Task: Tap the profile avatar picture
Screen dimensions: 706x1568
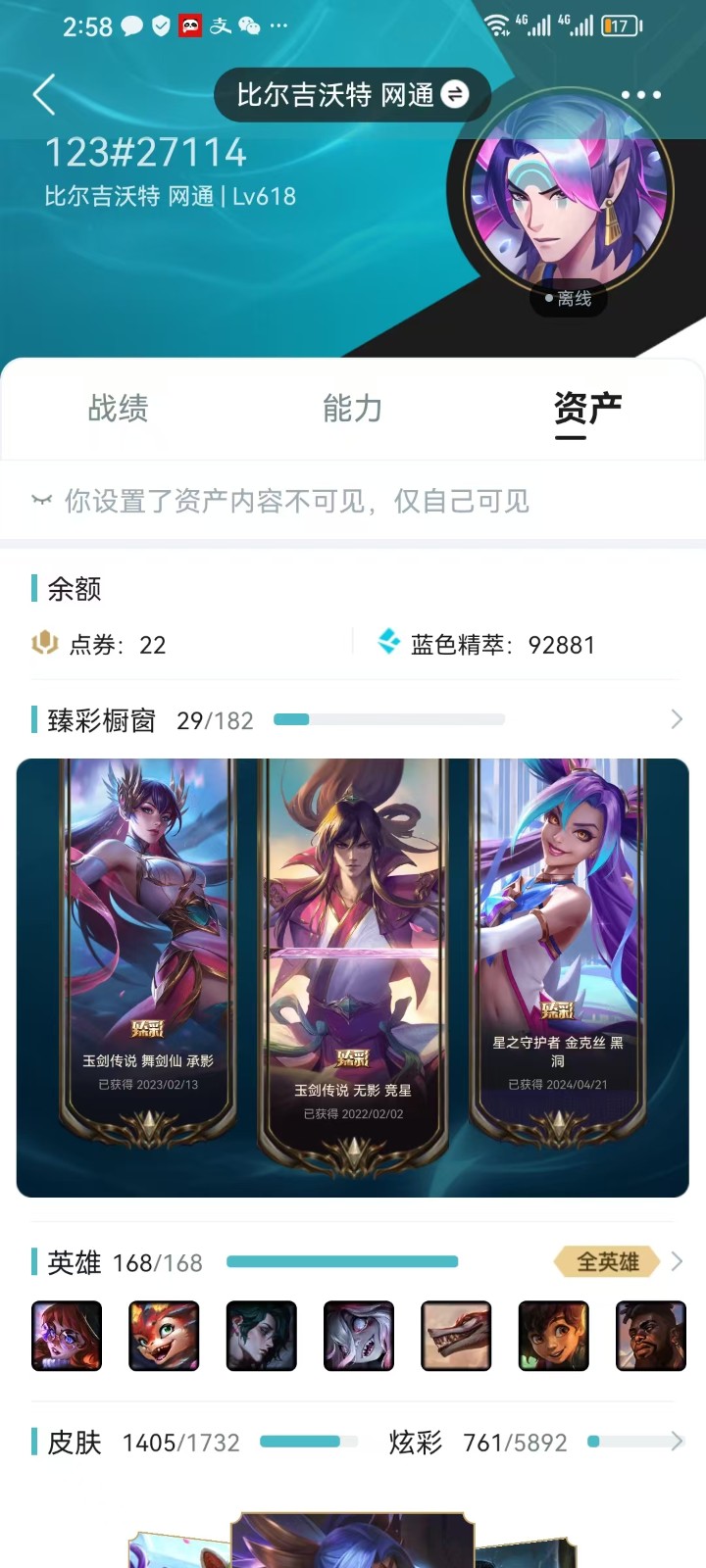Action: [571, 194]
